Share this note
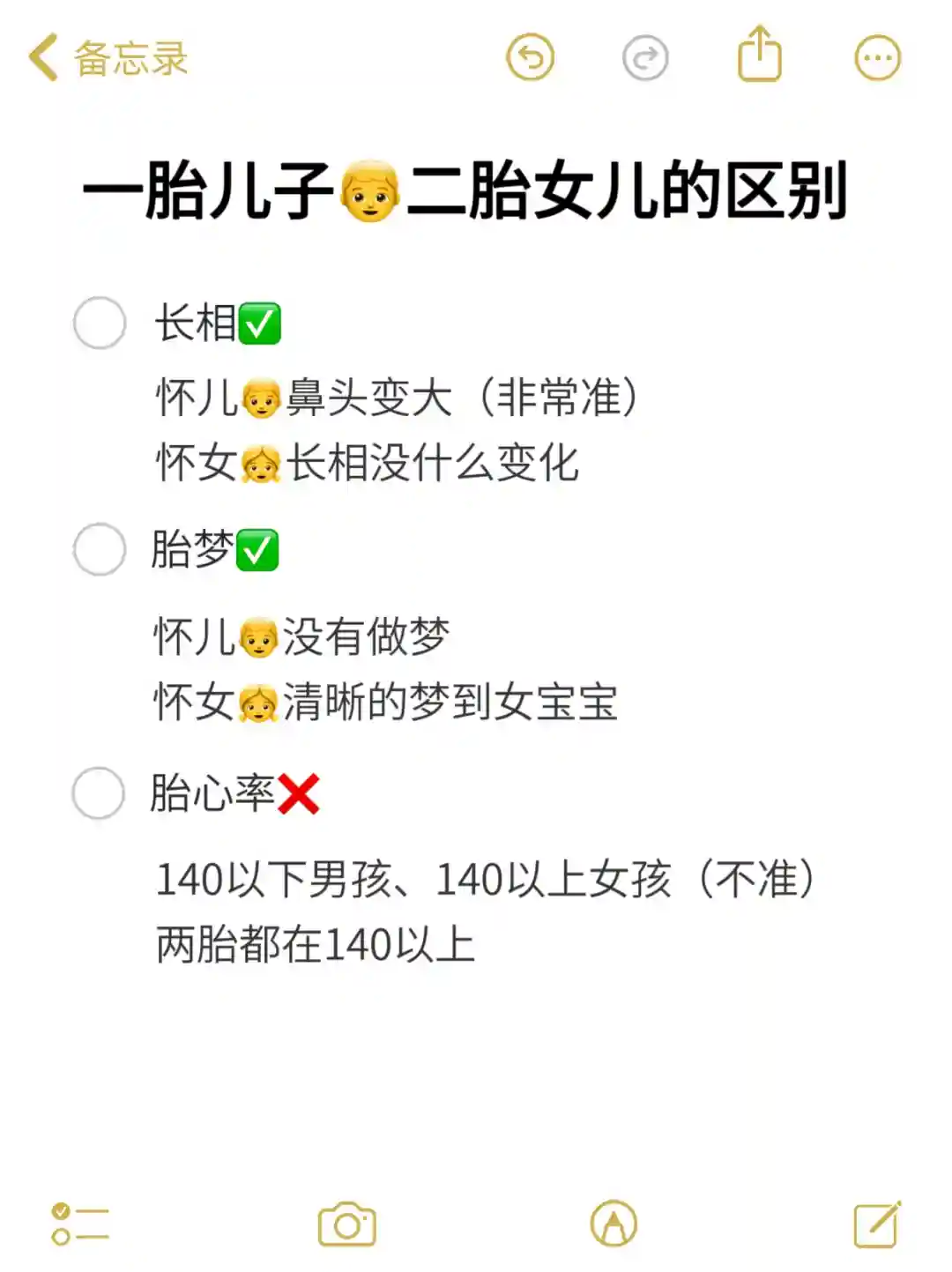 click(760, 55)
